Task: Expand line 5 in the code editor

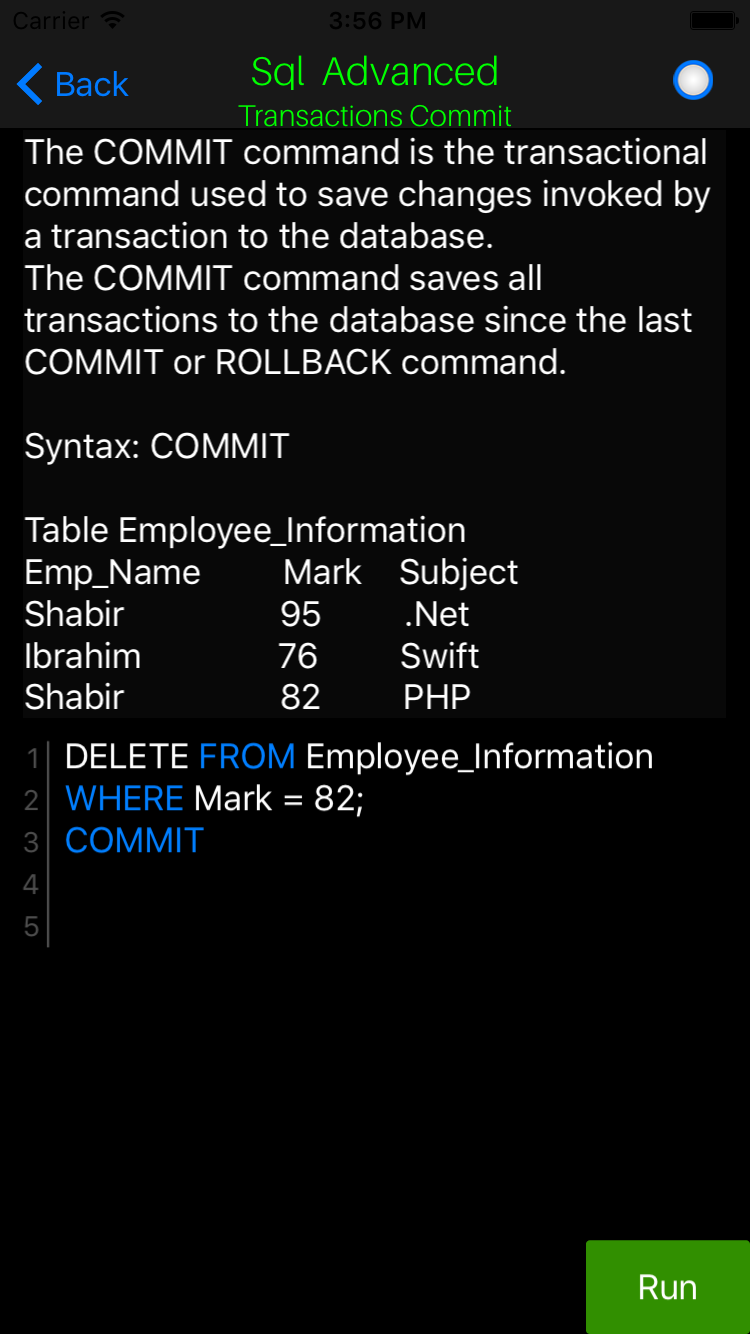Action: (x=300, y=926)
